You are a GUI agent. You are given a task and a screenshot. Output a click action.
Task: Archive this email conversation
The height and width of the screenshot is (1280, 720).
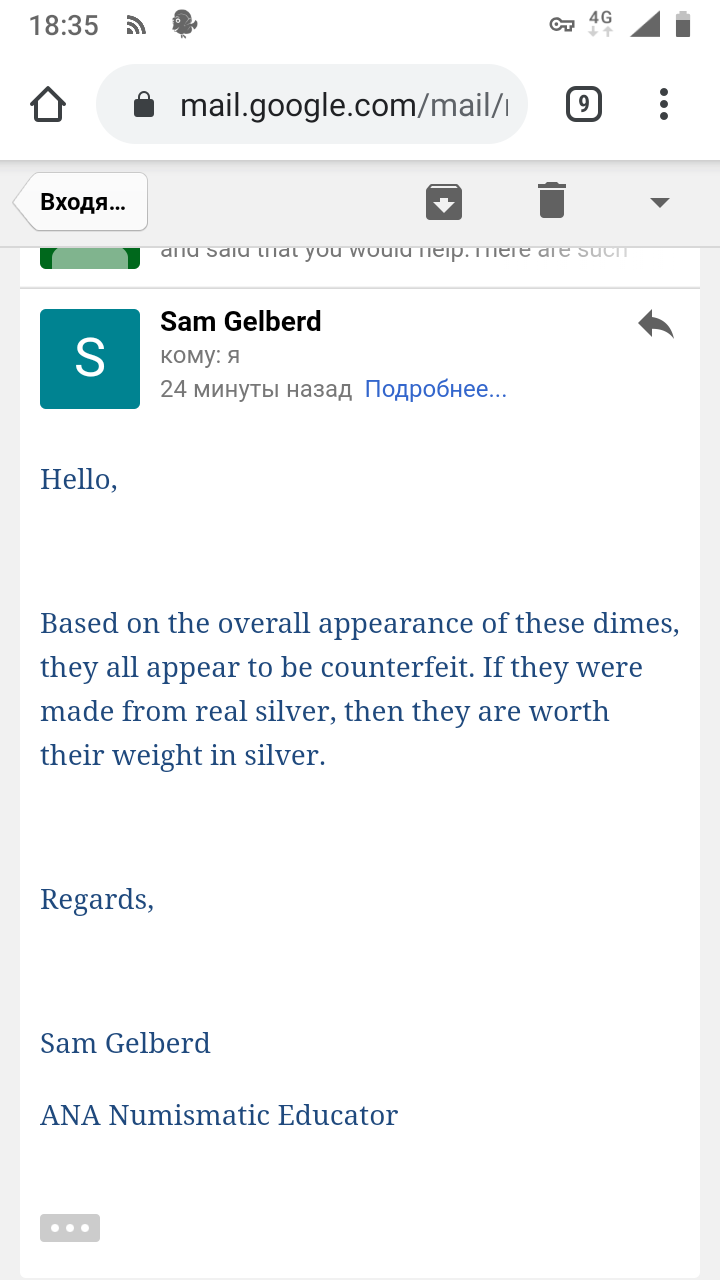pos(444,201)
